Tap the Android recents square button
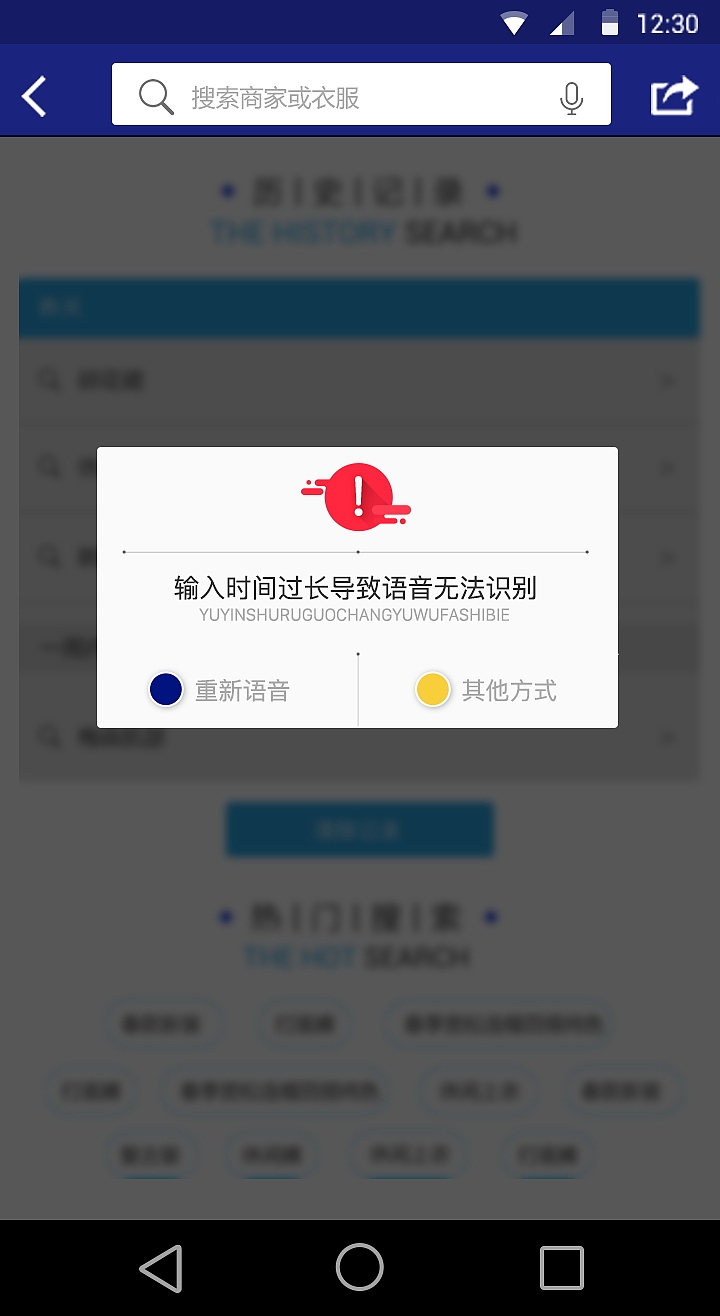Image resolution: width=720 pixels, height=1316 pixels. tap(560, 1268)
